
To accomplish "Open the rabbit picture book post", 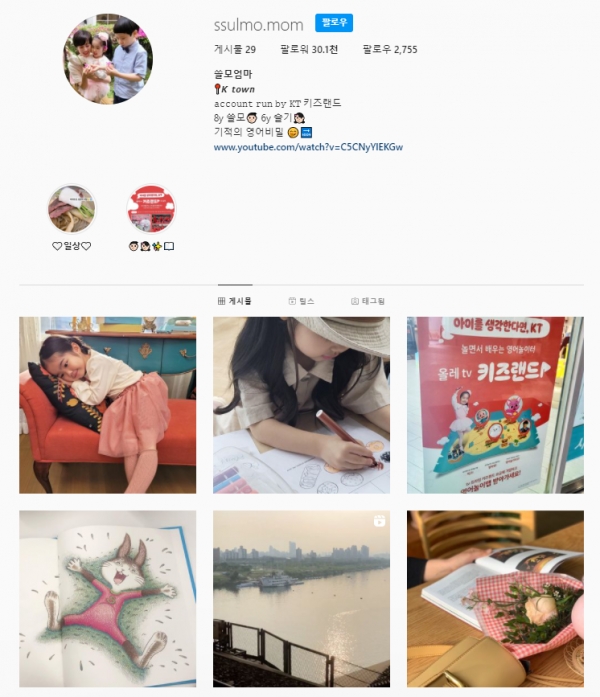I will [x=107, y=598].
